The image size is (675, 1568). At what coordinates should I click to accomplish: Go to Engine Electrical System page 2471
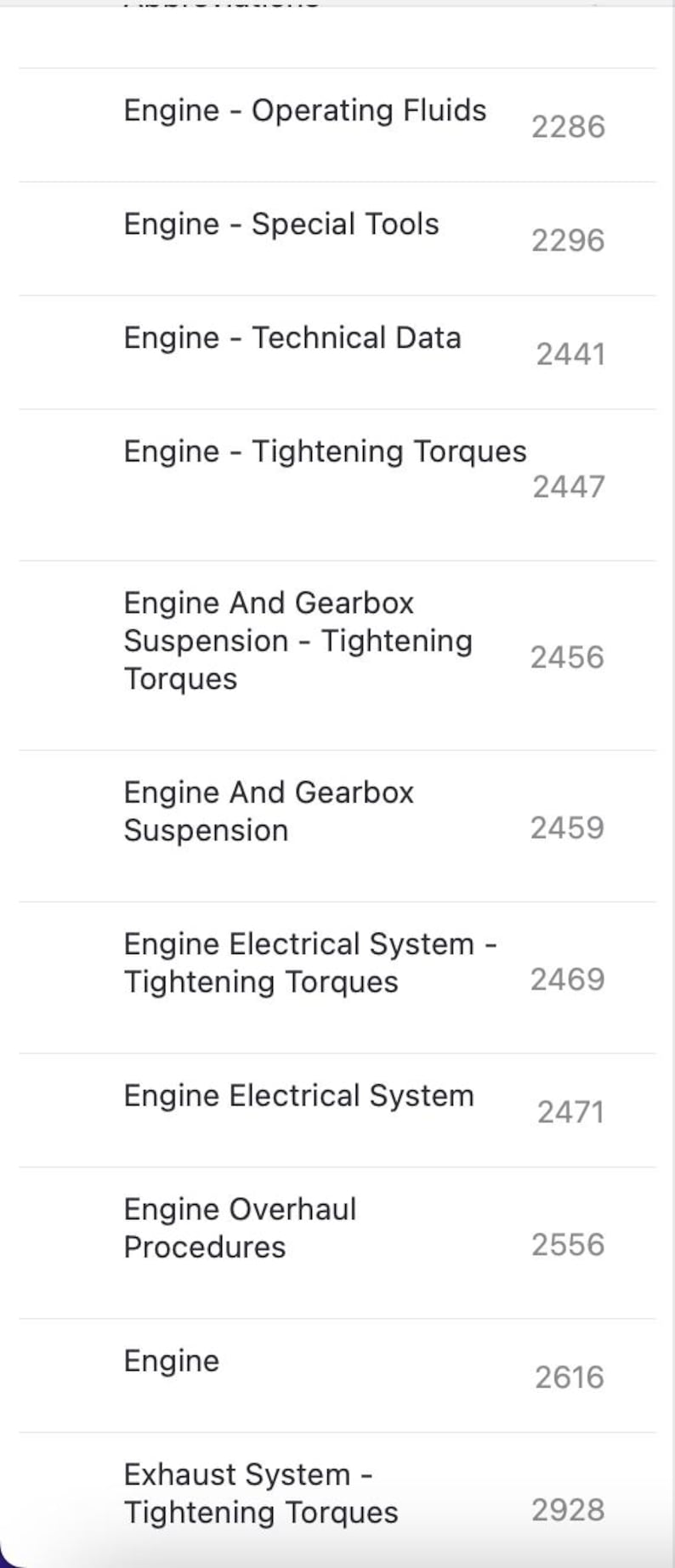coord(298,1096)
